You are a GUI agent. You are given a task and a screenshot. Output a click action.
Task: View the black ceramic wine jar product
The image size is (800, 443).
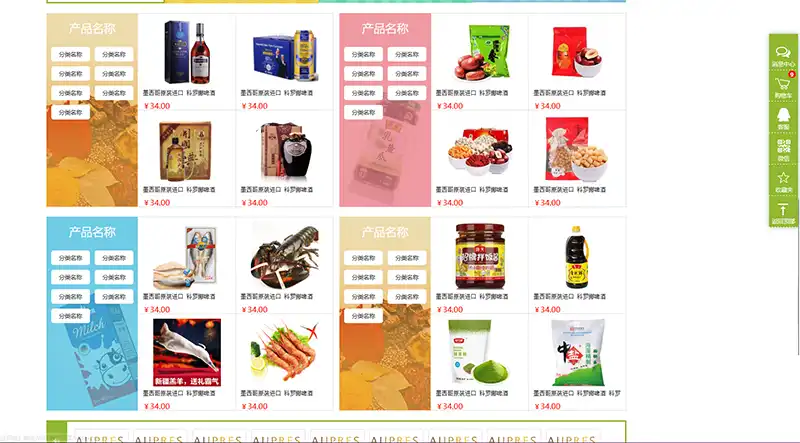click(x=284, y=150)
